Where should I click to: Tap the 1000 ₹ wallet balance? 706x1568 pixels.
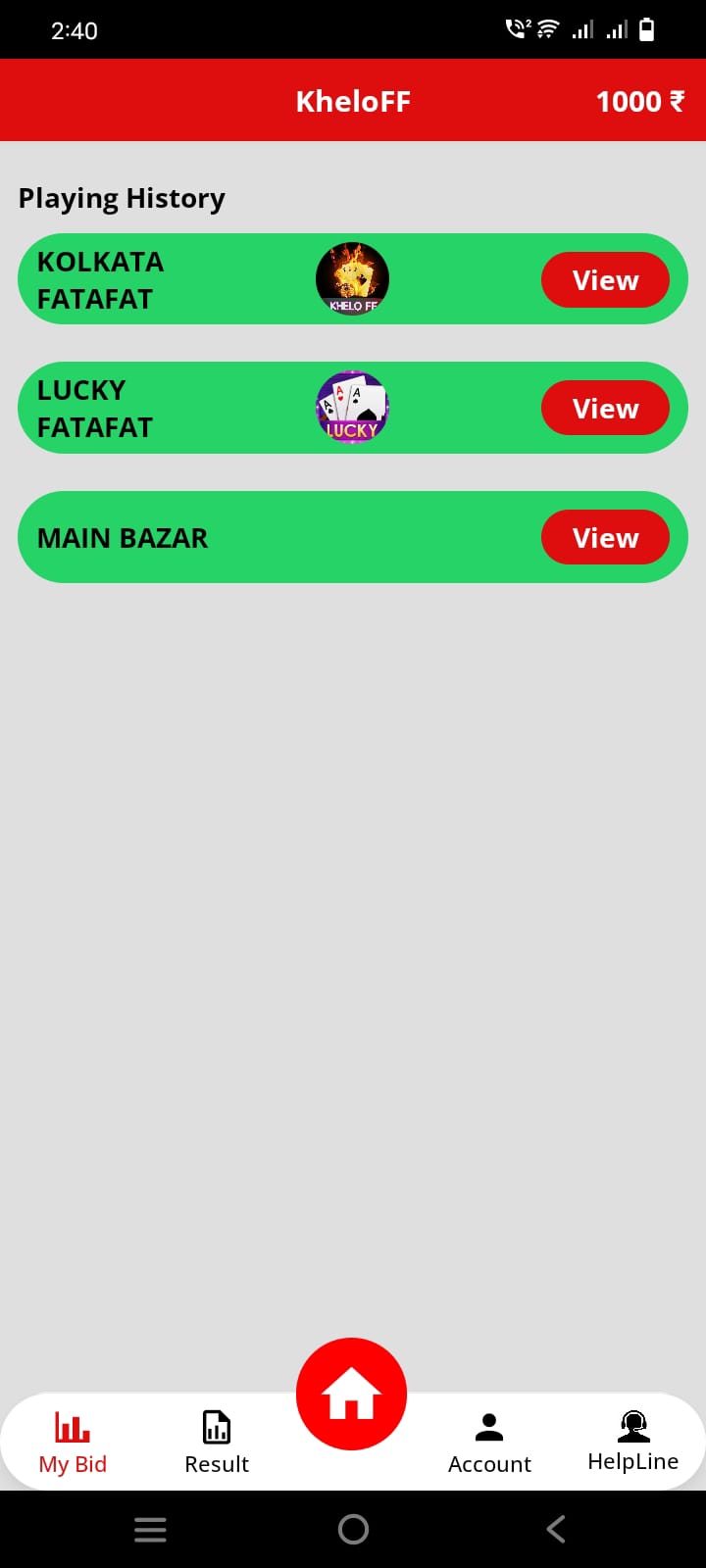pos(640,101)
